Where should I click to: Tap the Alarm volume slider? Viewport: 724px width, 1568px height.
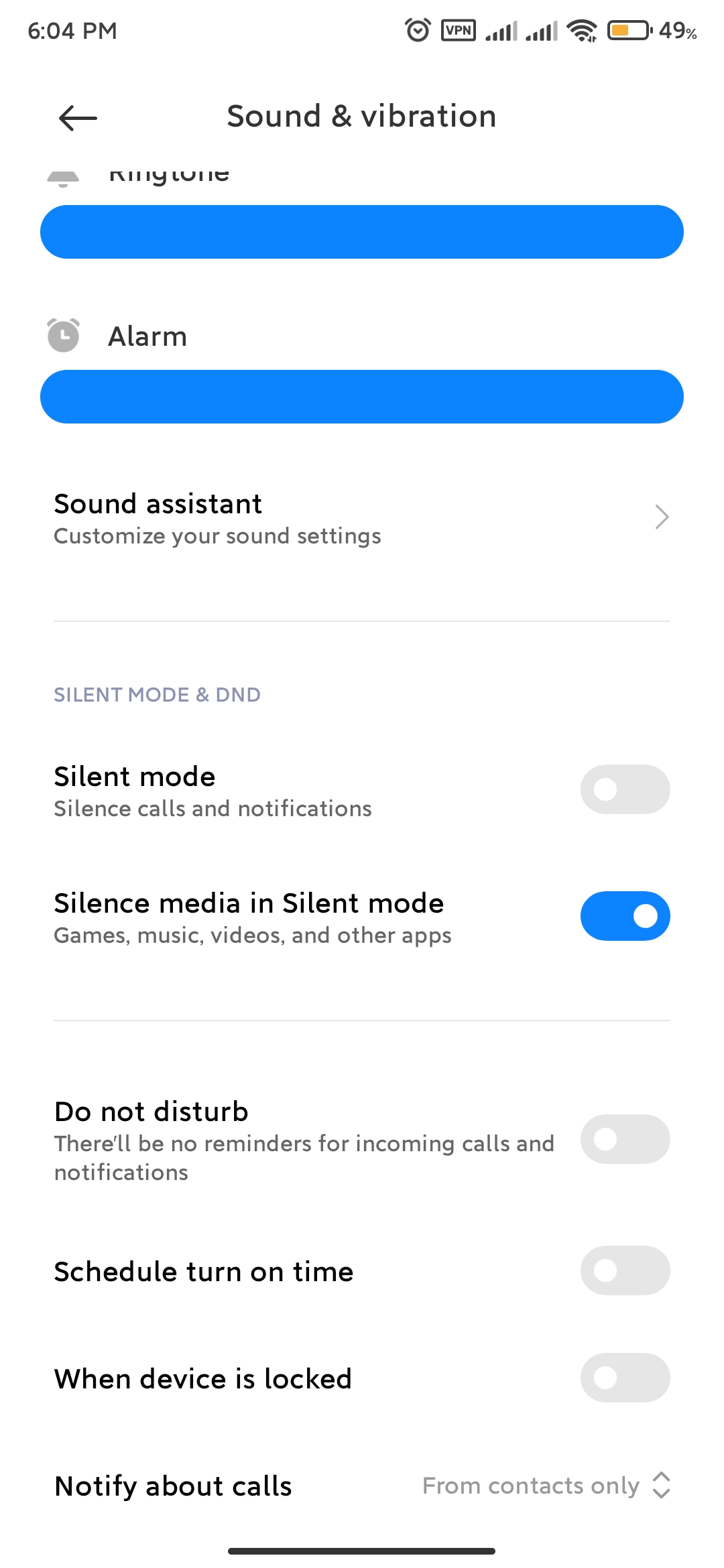[x=362, y=397]
